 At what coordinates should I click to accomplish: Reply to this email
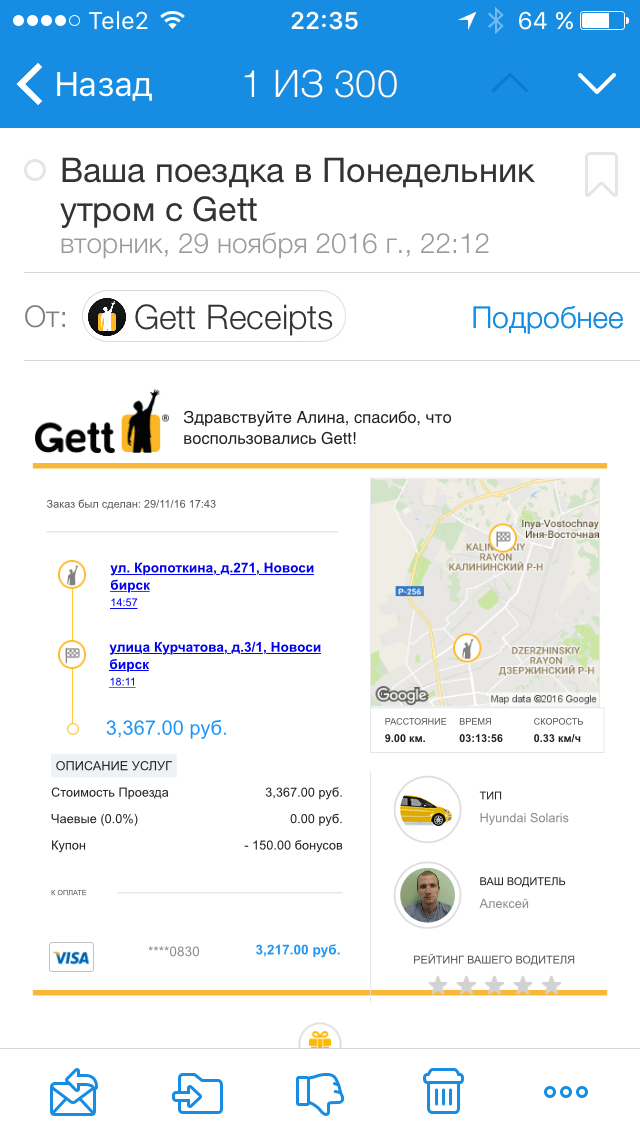tap(73, 1092)
